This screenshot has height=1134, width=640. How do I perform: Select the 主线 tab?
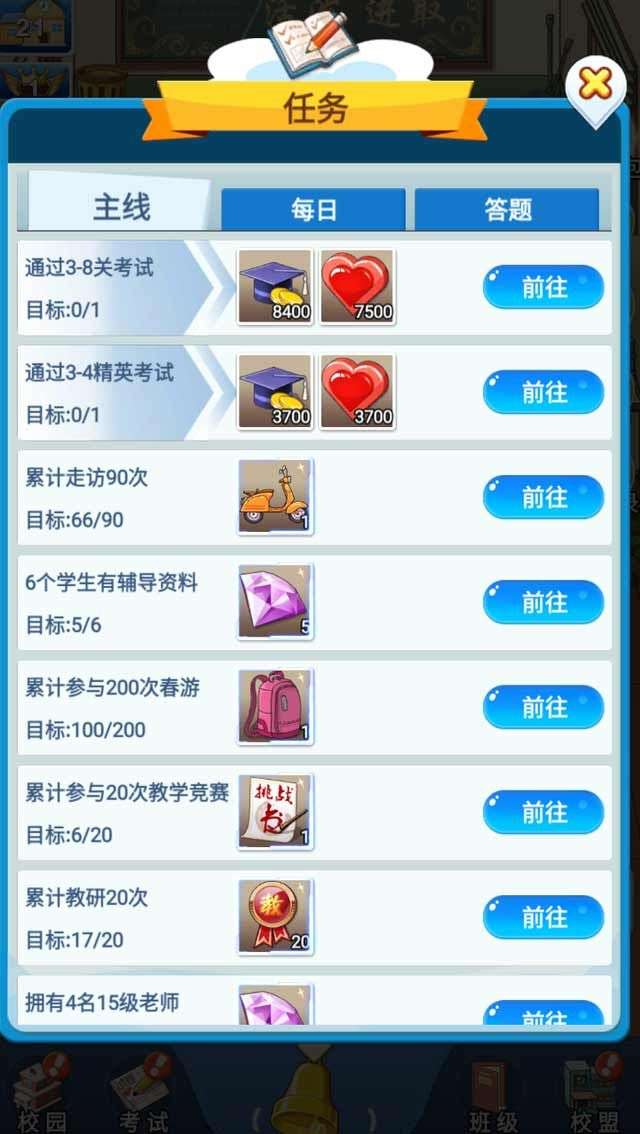pos(122,206)
